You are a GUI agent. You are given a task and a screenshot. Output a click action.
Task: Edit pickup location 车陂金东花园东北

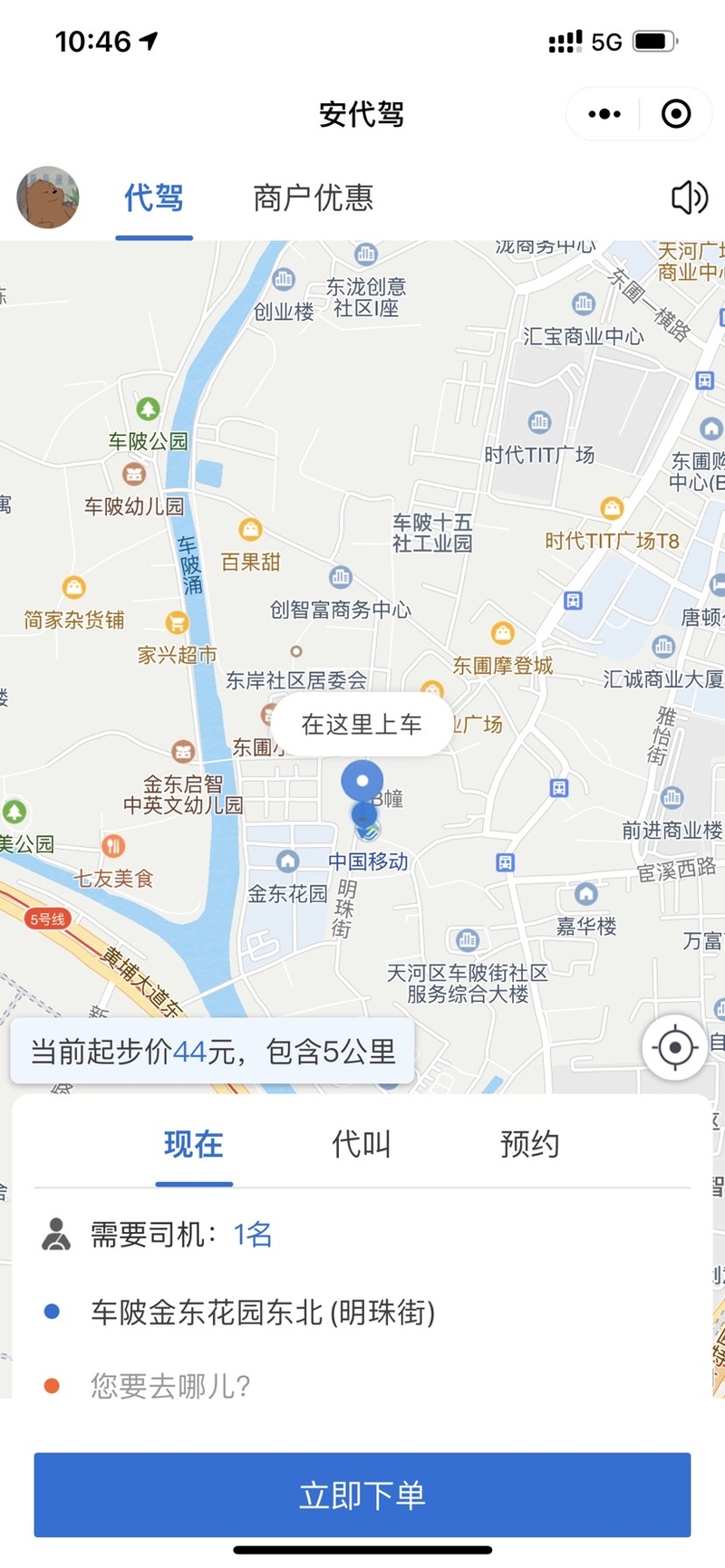coord(362,1312)
